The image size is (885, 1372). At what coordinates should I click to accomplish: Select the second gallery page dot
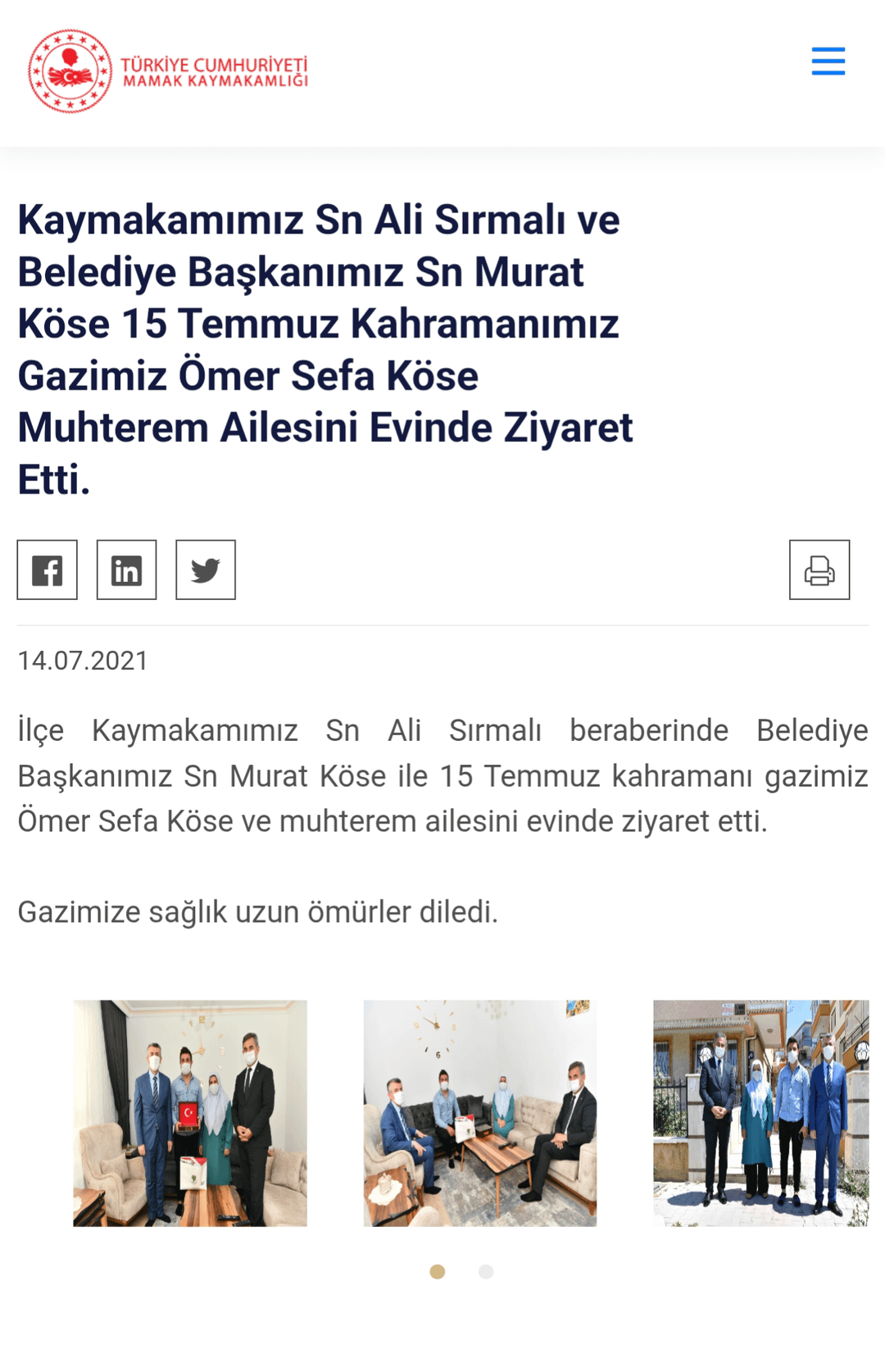click(486, 1271)
